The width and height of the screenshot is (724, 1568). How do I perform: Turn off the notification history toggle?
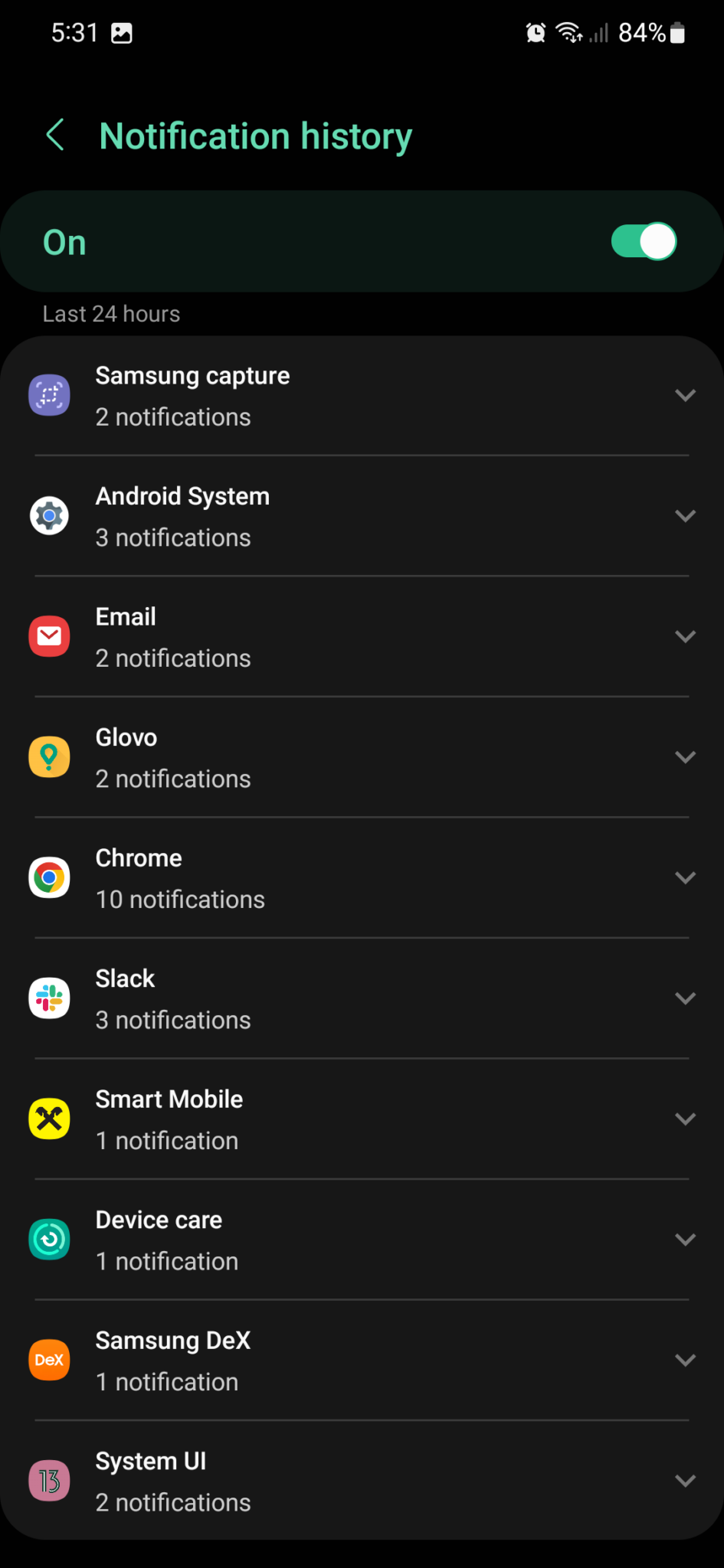[x=643, y=241]
